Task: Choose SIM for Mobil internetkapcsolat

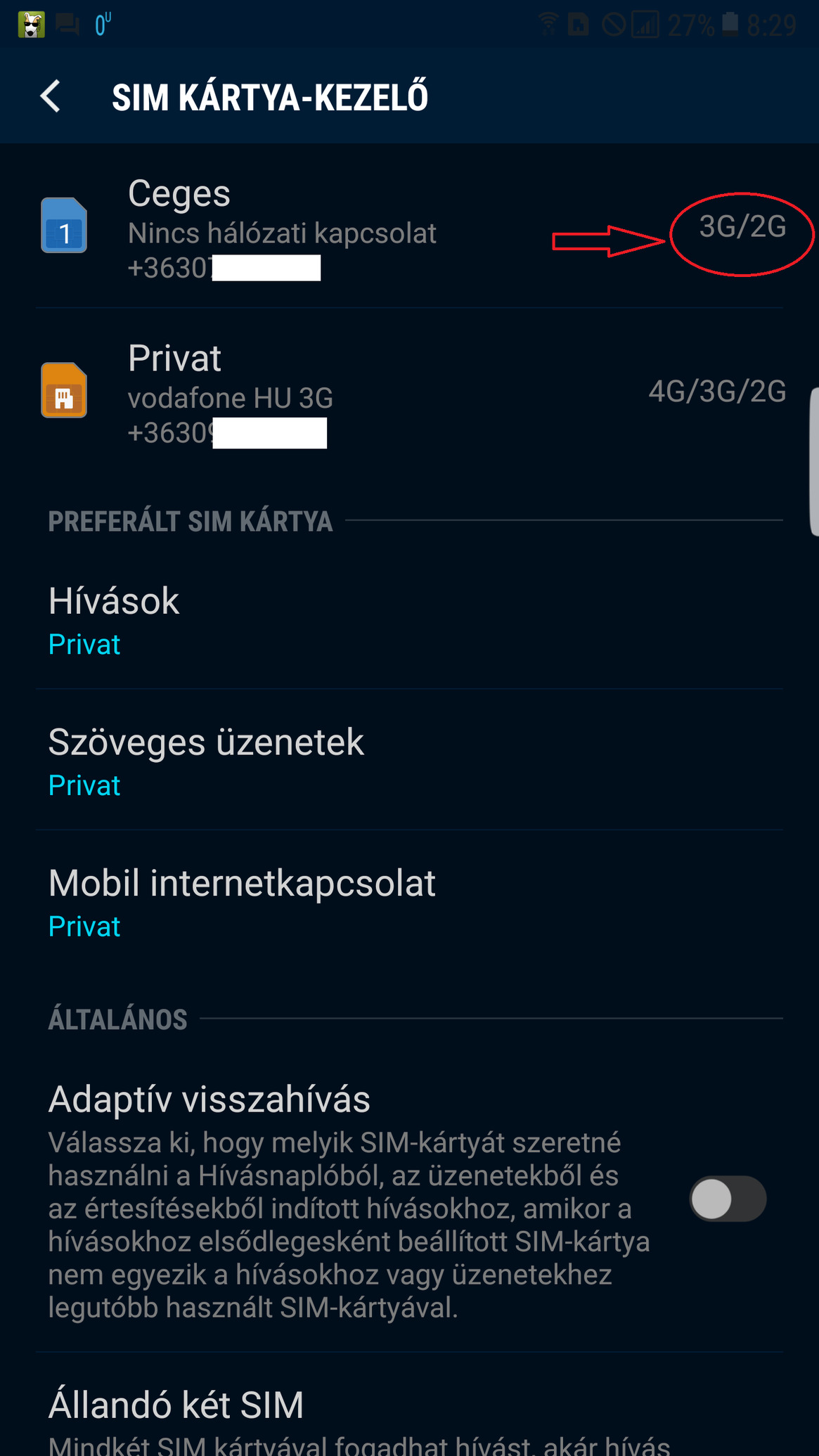Action: click(x=409, y=902)
